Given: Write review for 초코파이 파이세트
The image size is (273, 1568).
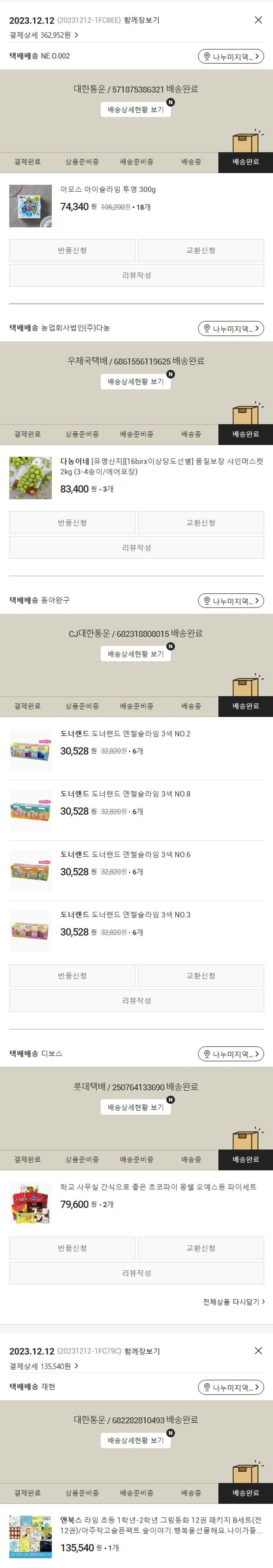Looking at the screenshot, I should click(136, 1273).
